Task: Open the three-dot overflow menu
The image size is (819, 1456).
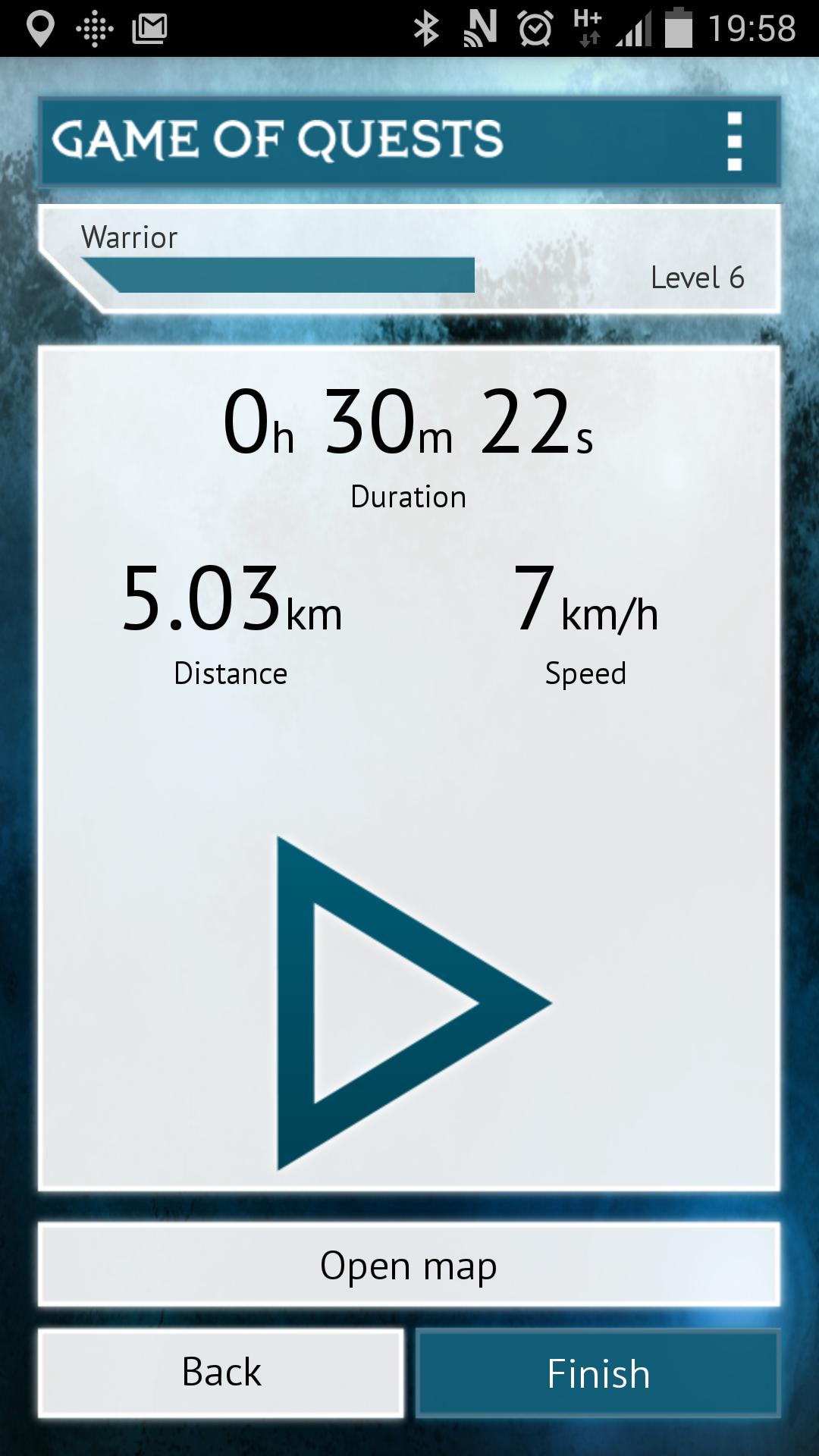Action: 733,141
